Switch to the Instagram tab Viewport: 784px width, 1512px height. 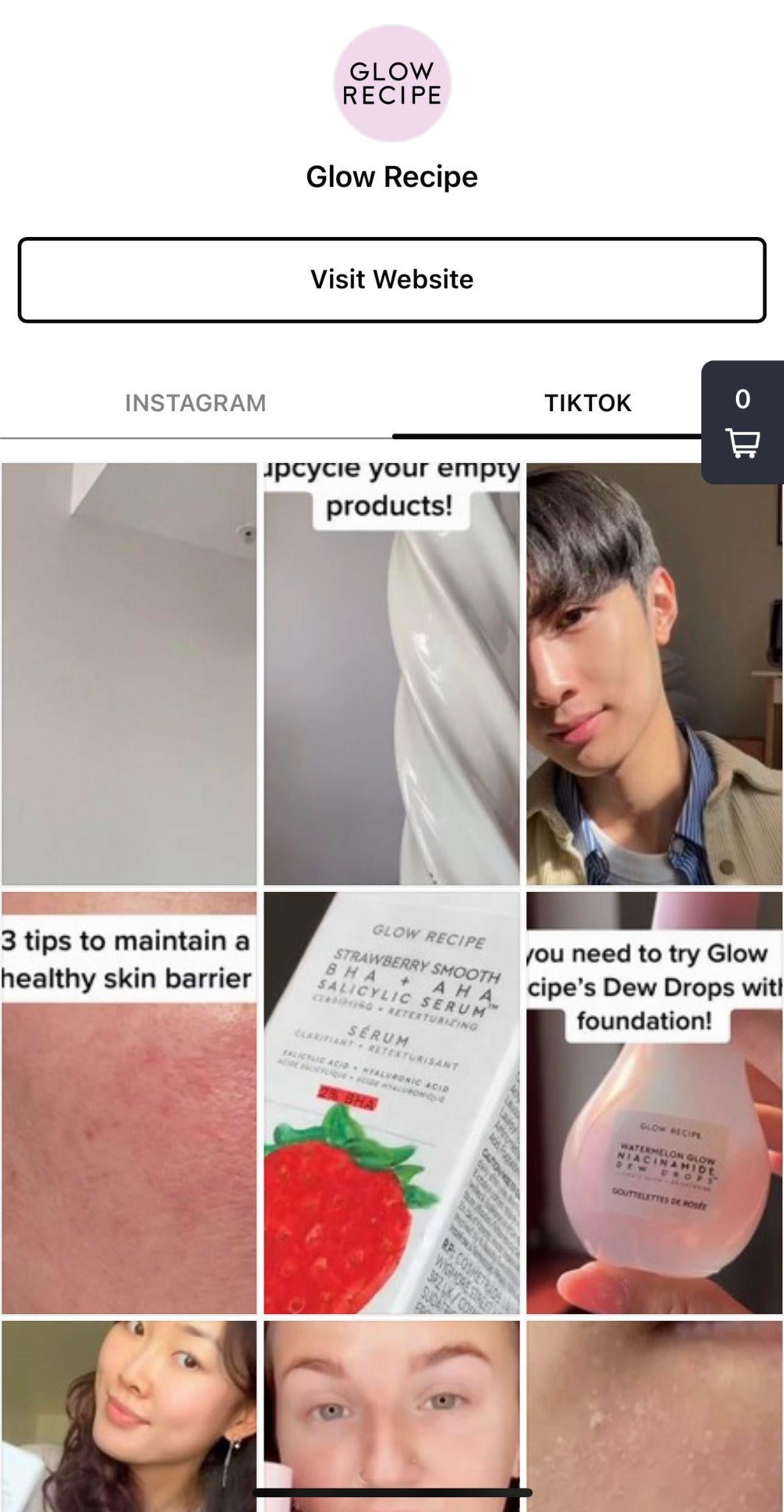click(x=196, y=403)
